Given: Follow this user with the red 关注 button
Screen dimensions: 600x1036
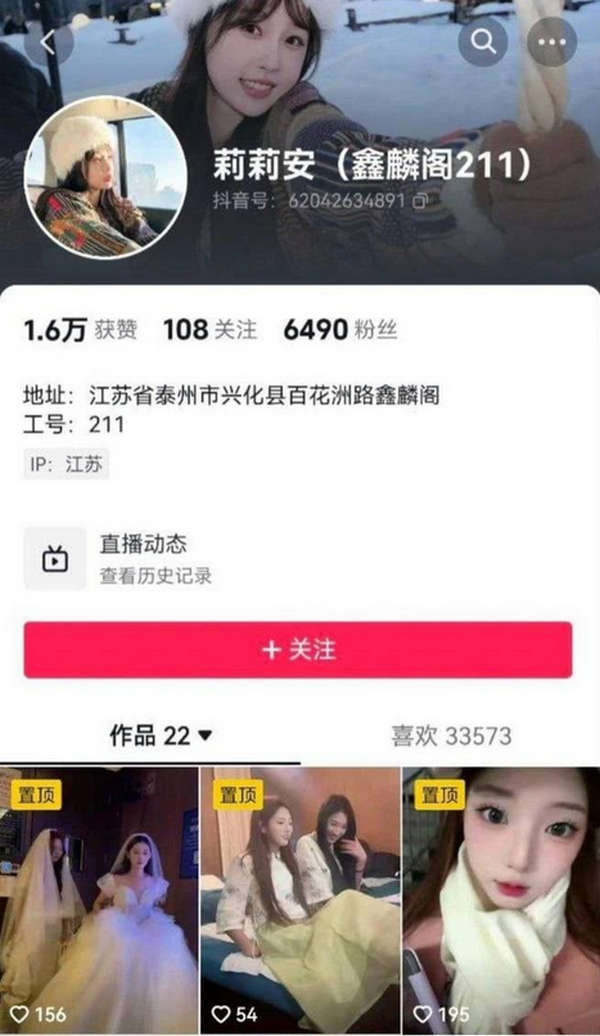Looking at the screenshot, I should [298, 650].
